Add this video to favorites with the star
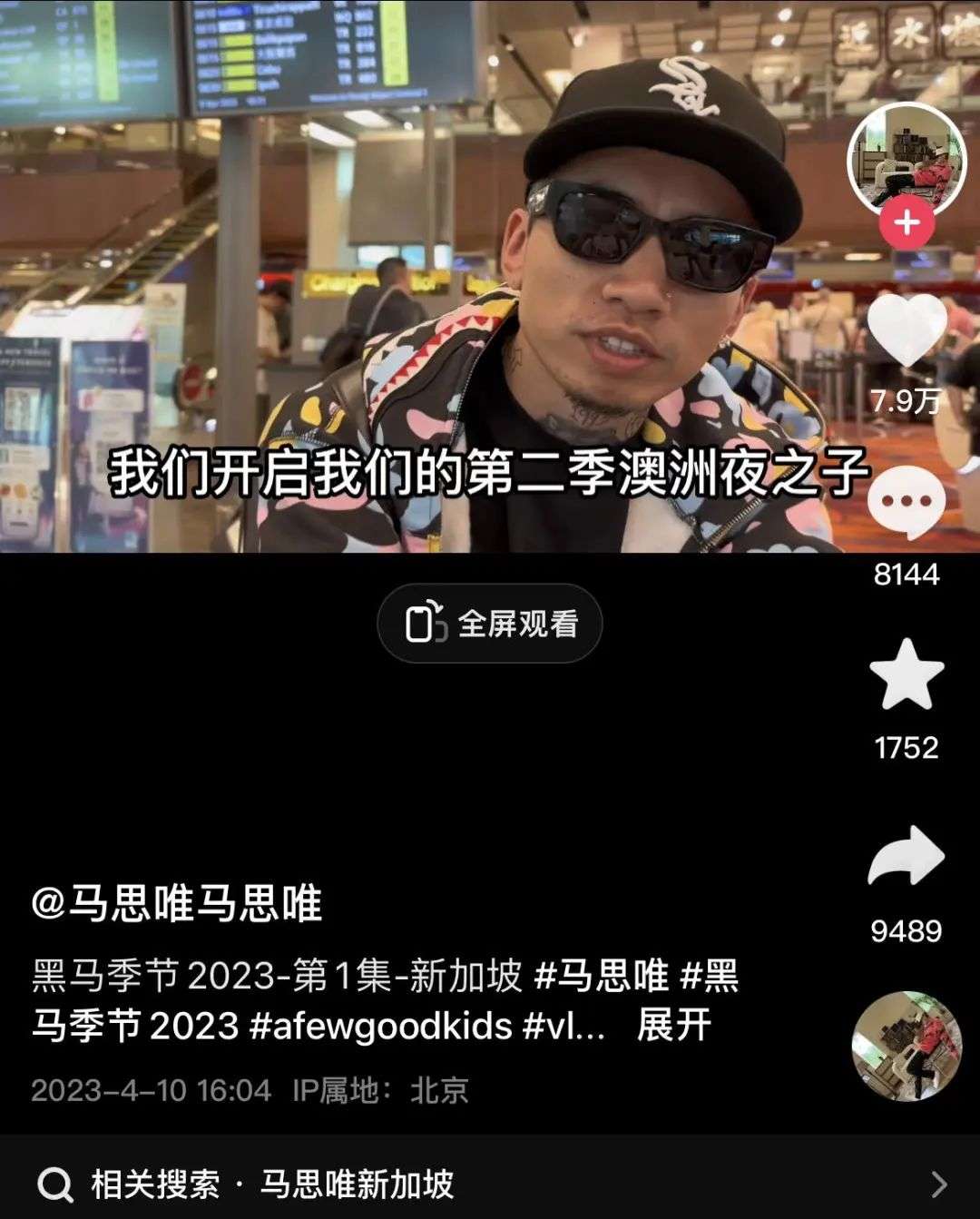The height and width of the screenshot is (1219, 980). point(906,675)
